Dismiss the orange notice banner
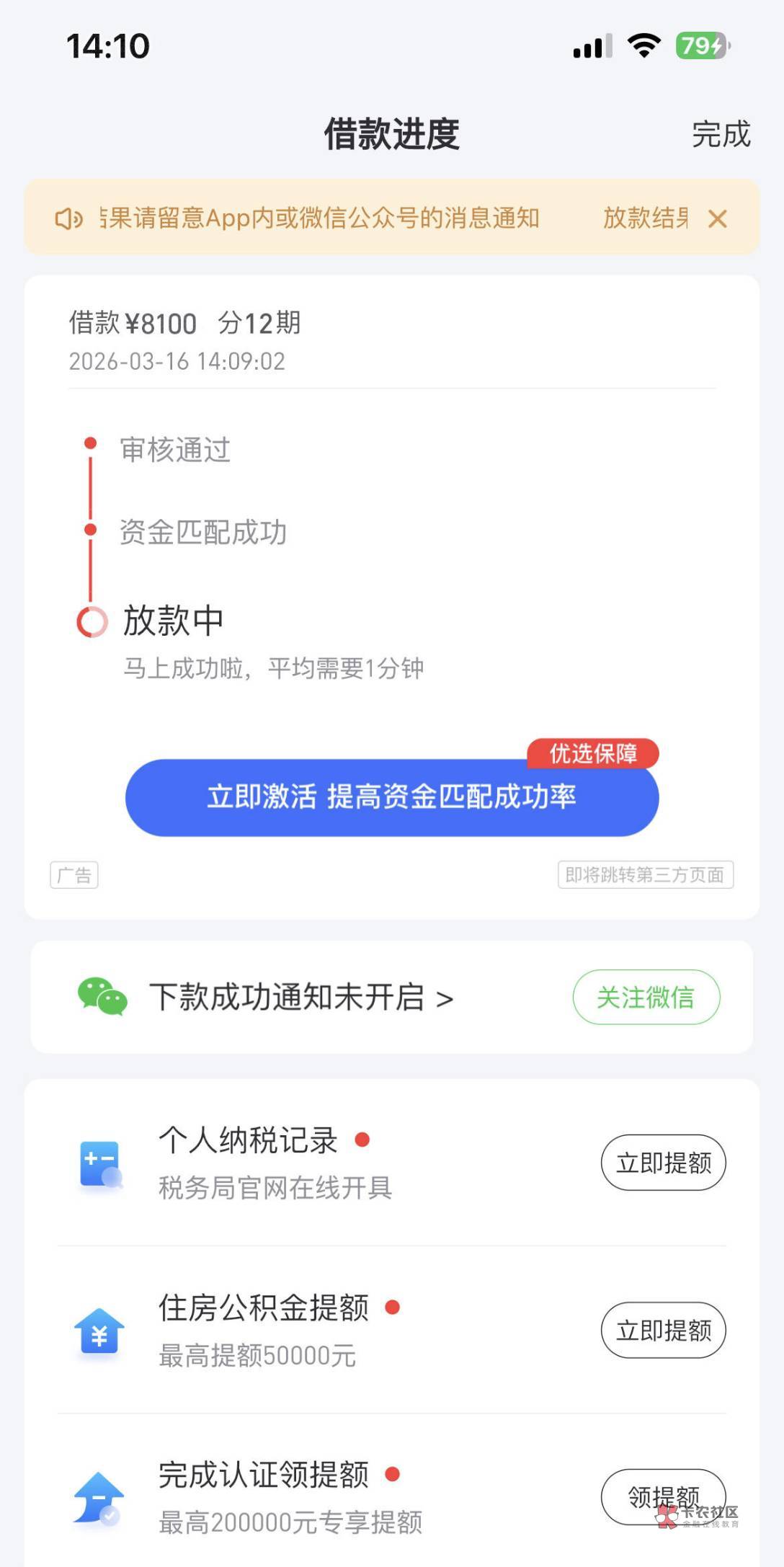Screen dimensions: 784x1567 718,218
